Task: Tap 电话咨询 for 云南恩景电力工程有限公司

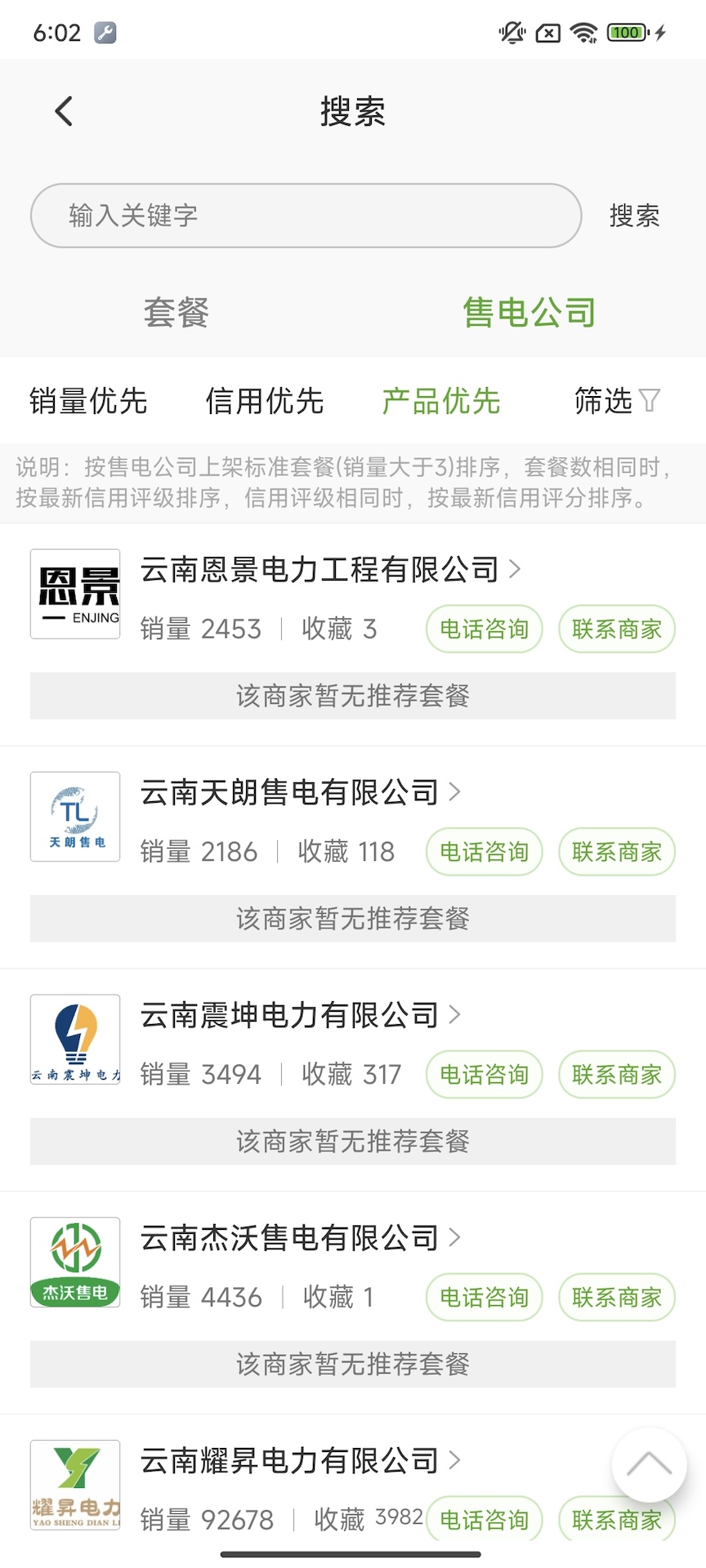Action: [x=484, y=629]
